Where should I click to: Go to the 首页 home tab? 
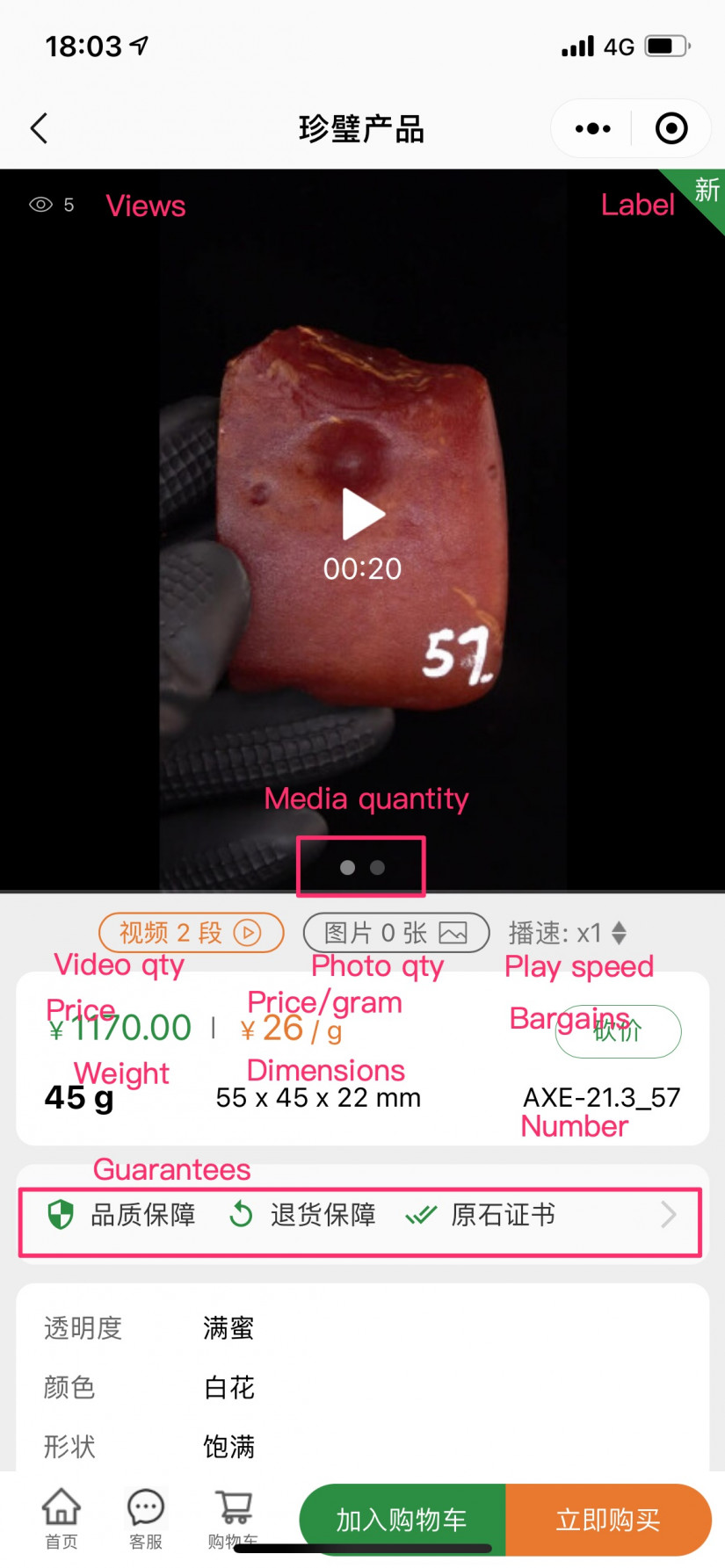point(62,1518)
